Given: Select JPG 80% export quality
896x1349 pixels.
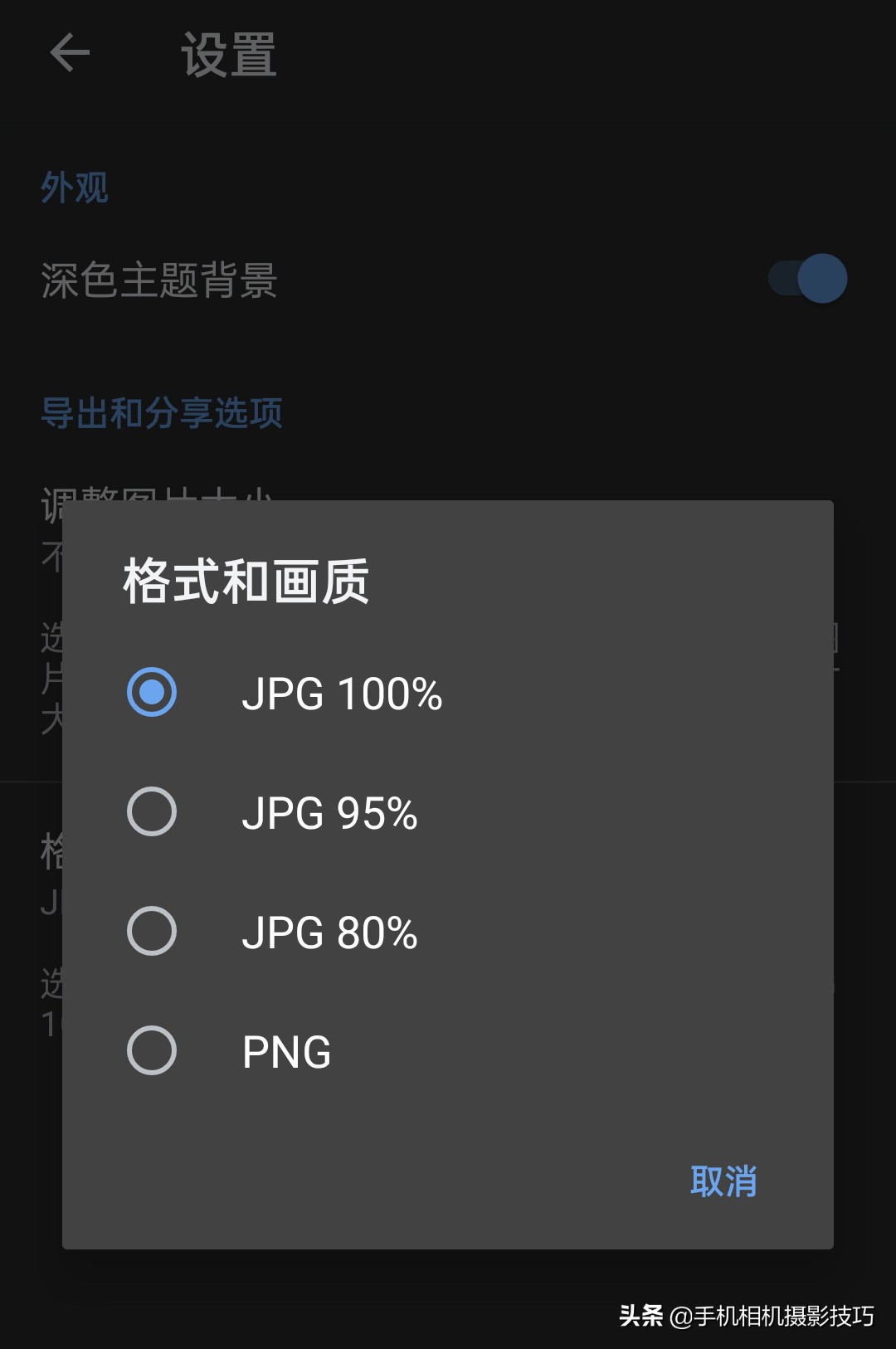Looking at the screenshot, I should click(152, 933).
